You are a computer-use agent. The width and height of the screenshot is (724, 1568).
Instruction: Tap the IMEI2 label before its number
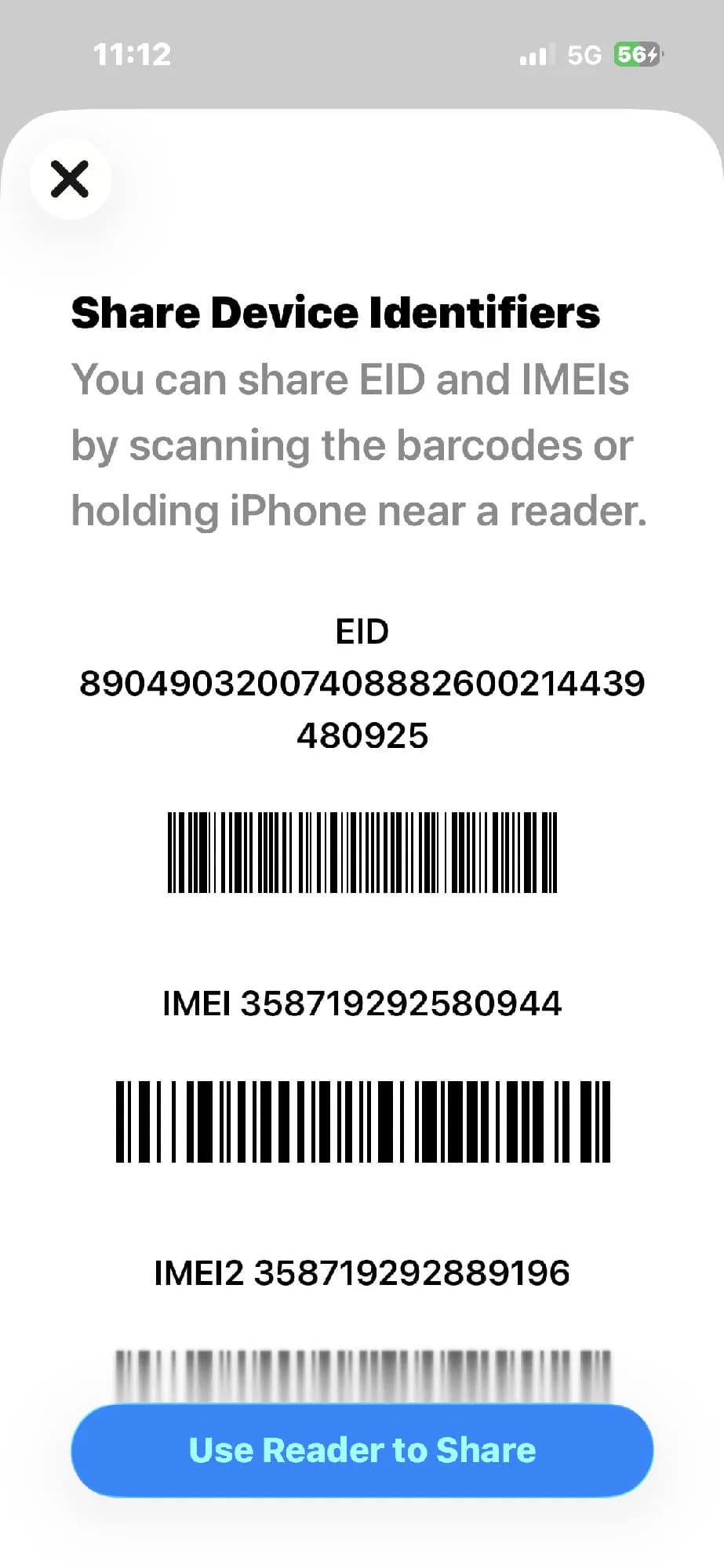pyautogui.click(x=201, y=1272)
